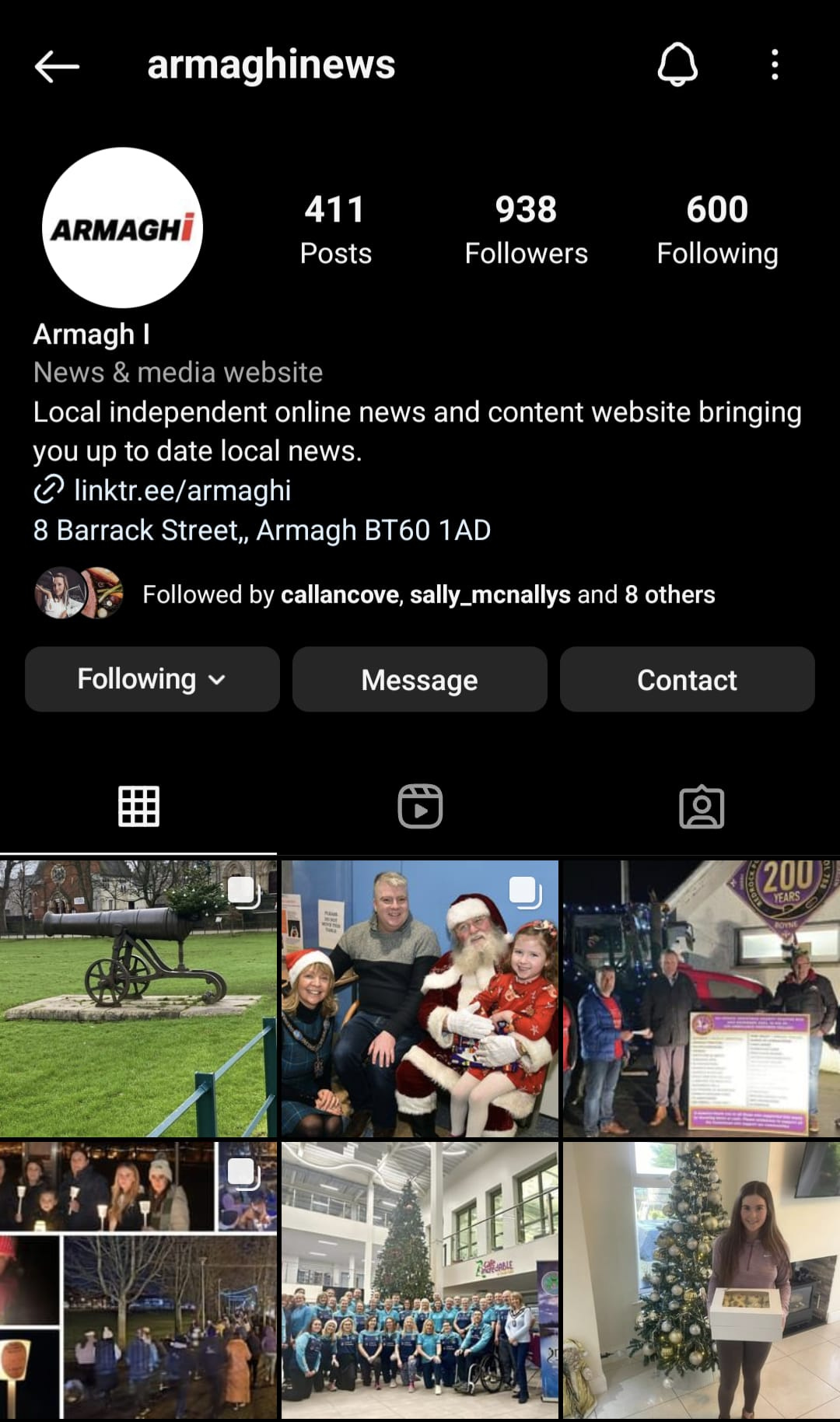Image resolution: width=840 pixels, height=1422 pixels.
Task: Open the candlelight vigil collage post
Action: coord(138,1280)
